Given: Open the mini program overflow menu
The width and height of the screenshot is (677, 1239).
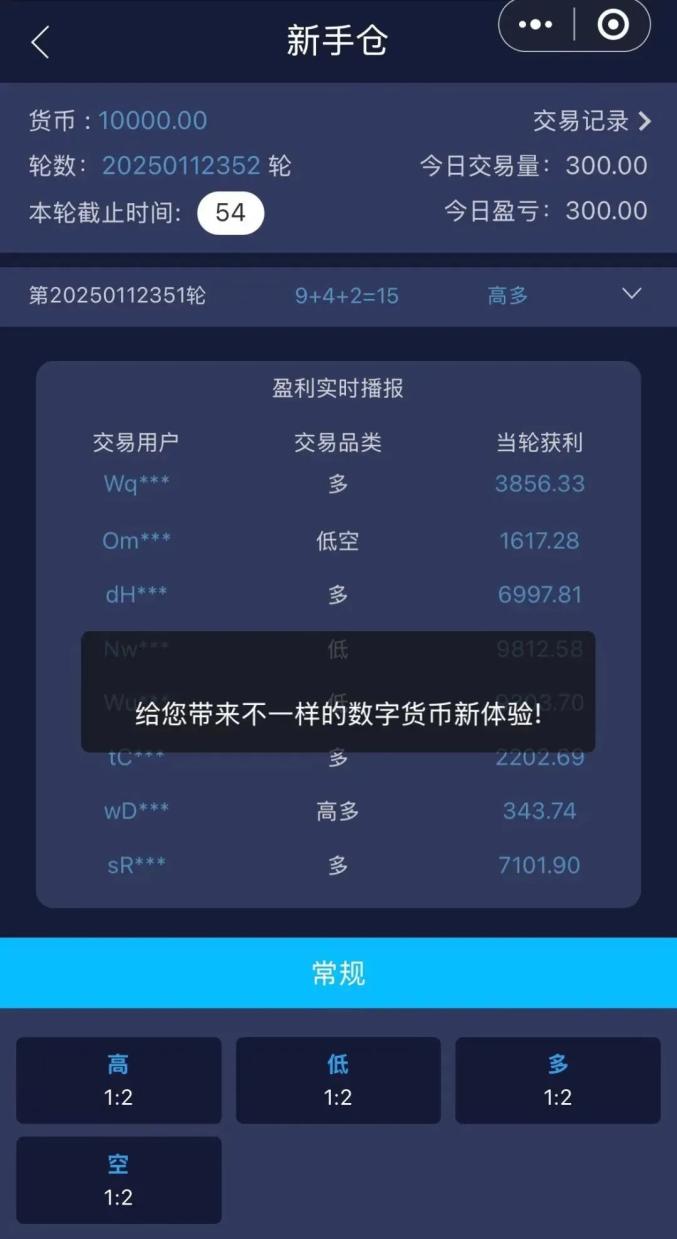Looking at the screenshot, I should point(536,26).
